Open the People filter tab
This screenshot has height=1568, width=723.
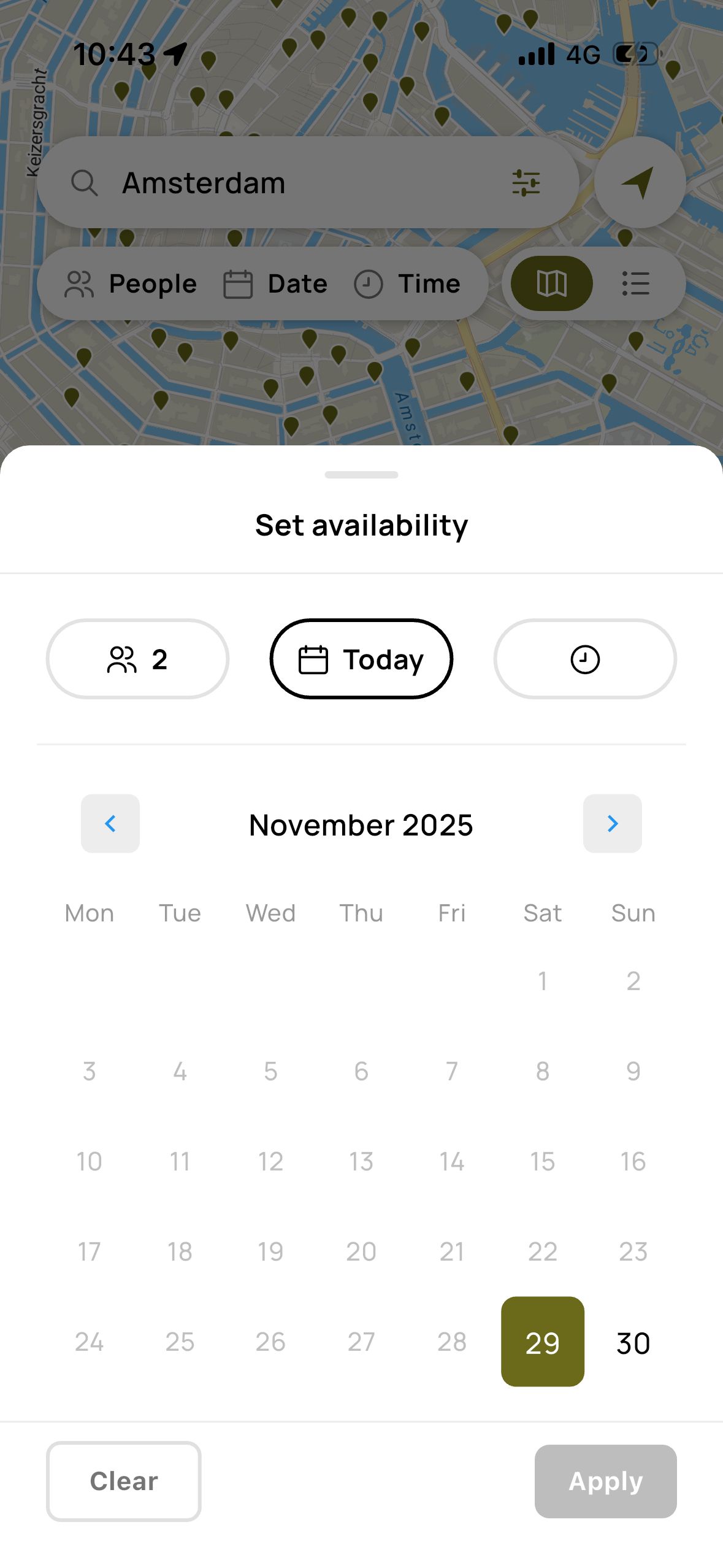(x=131, y=283)
